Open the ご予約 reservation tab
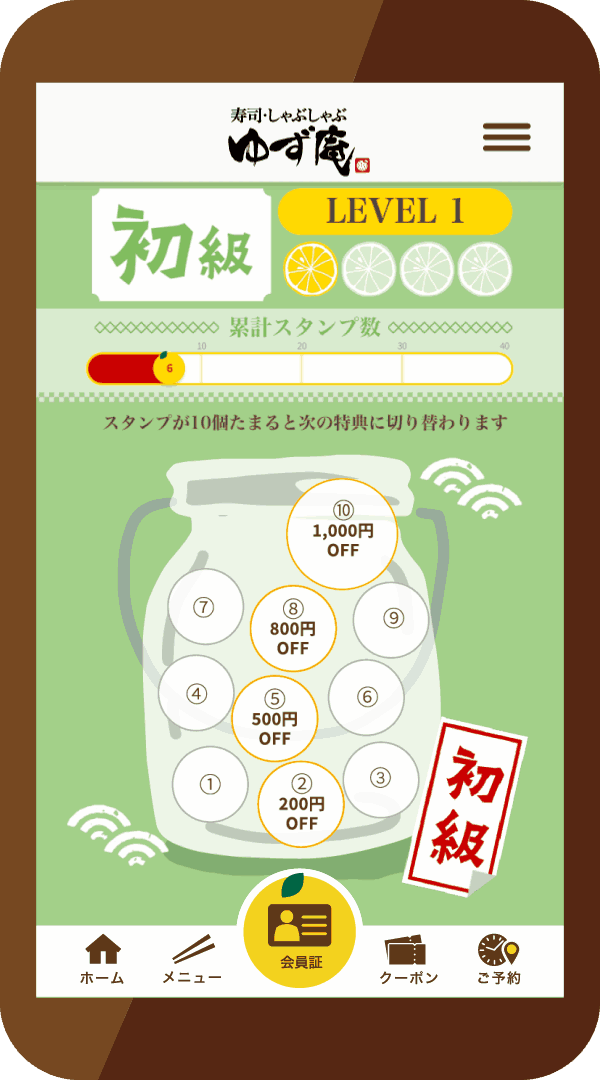Screen dimensions: 600x1080 498,960
